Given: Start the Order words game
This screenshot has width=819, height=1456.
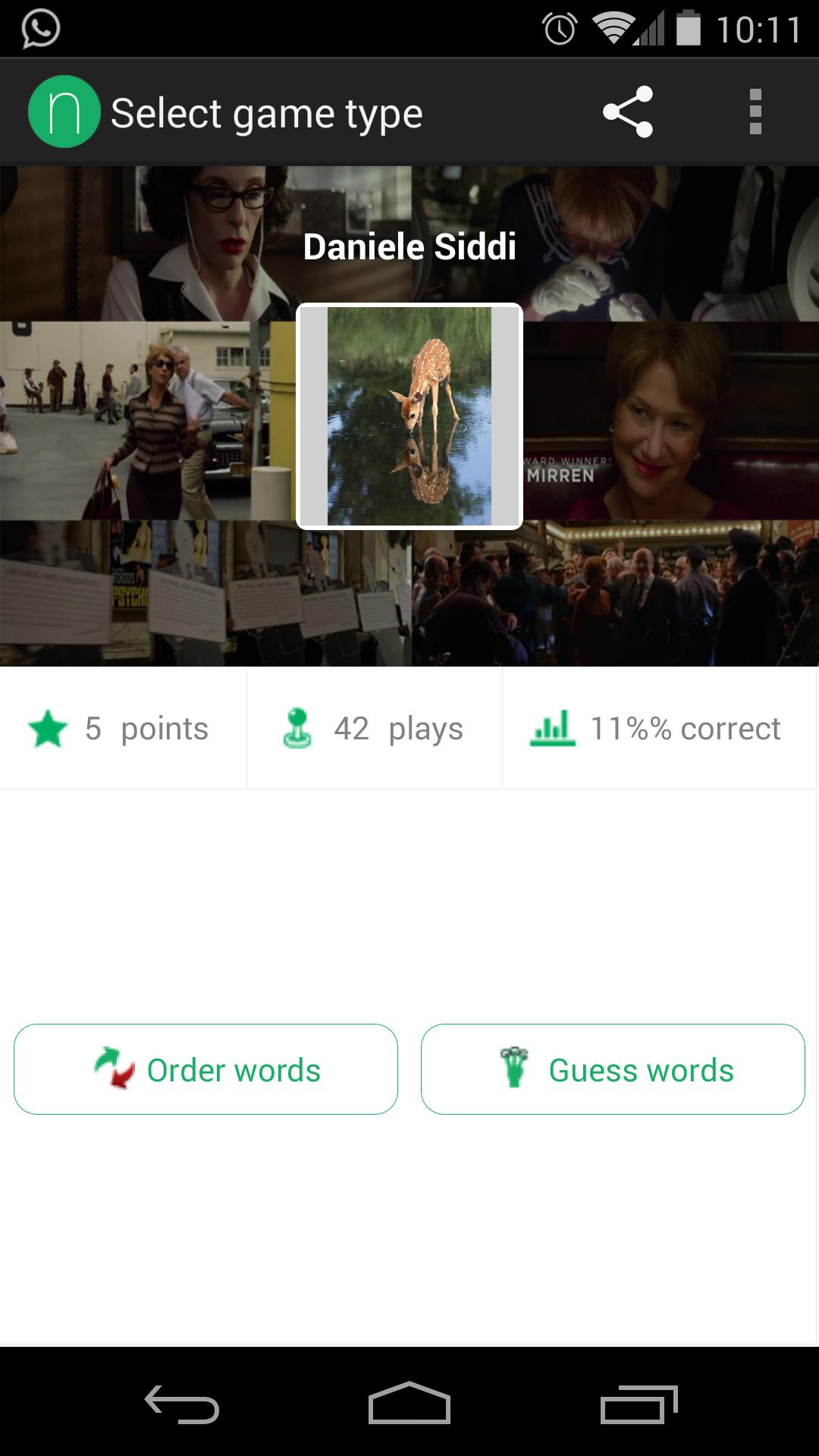Looking at the screenshot, I should (206, 1069).
